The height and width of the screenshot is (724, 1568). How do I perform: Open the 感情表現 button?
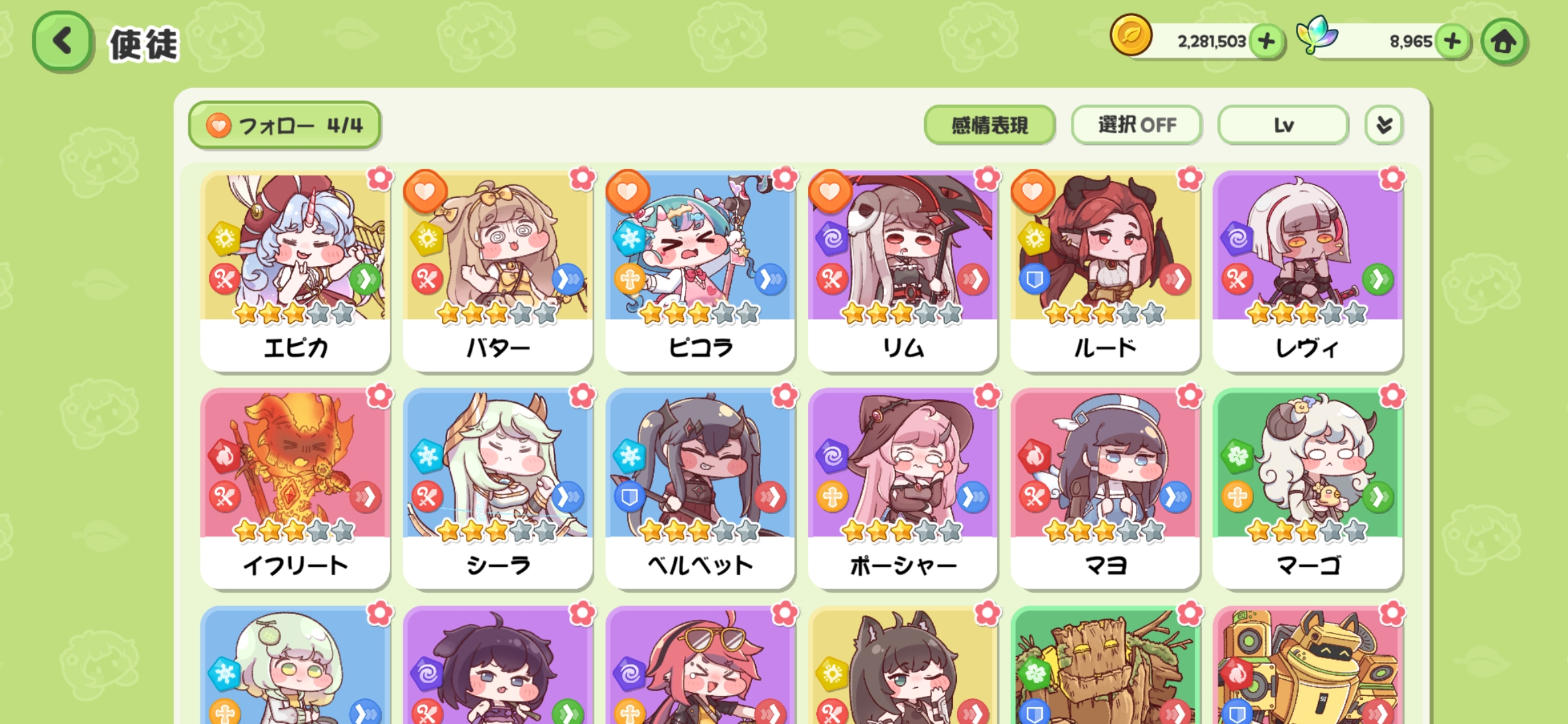(x=989, y=125)
